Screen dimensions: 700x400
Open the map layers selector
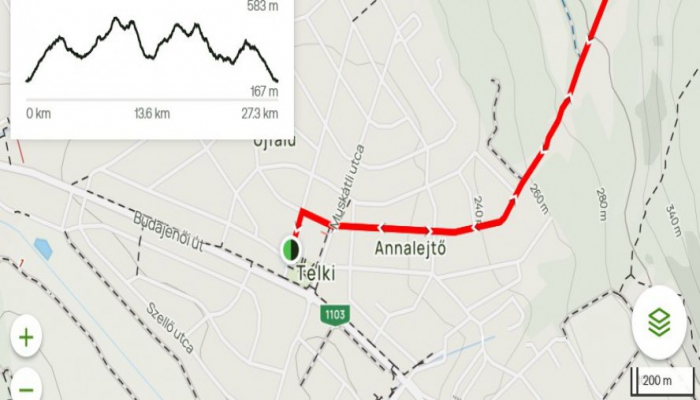658,322
